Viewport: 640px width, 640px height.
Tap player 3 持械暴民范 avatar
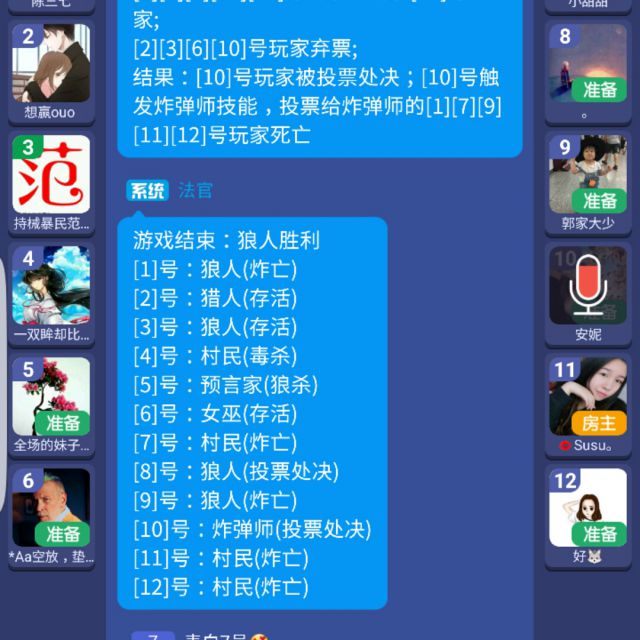pyautogui.click(x=51, y=174)
